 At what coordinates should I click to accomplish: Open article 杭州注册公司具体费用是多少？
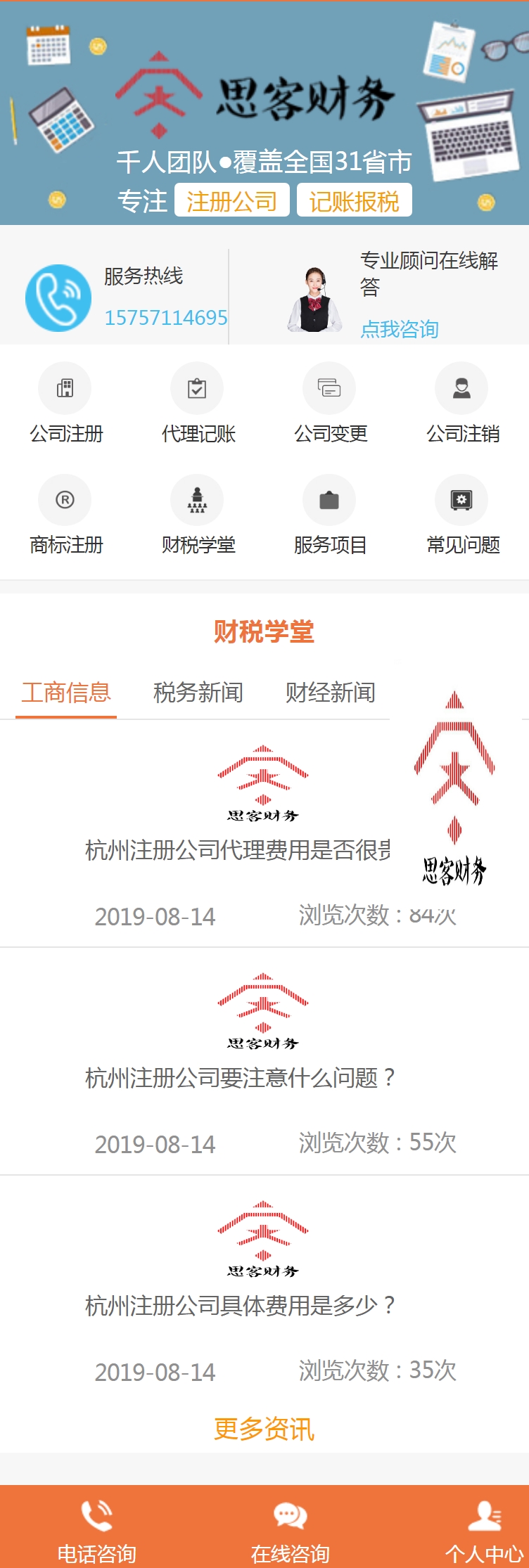[240, 1305]
